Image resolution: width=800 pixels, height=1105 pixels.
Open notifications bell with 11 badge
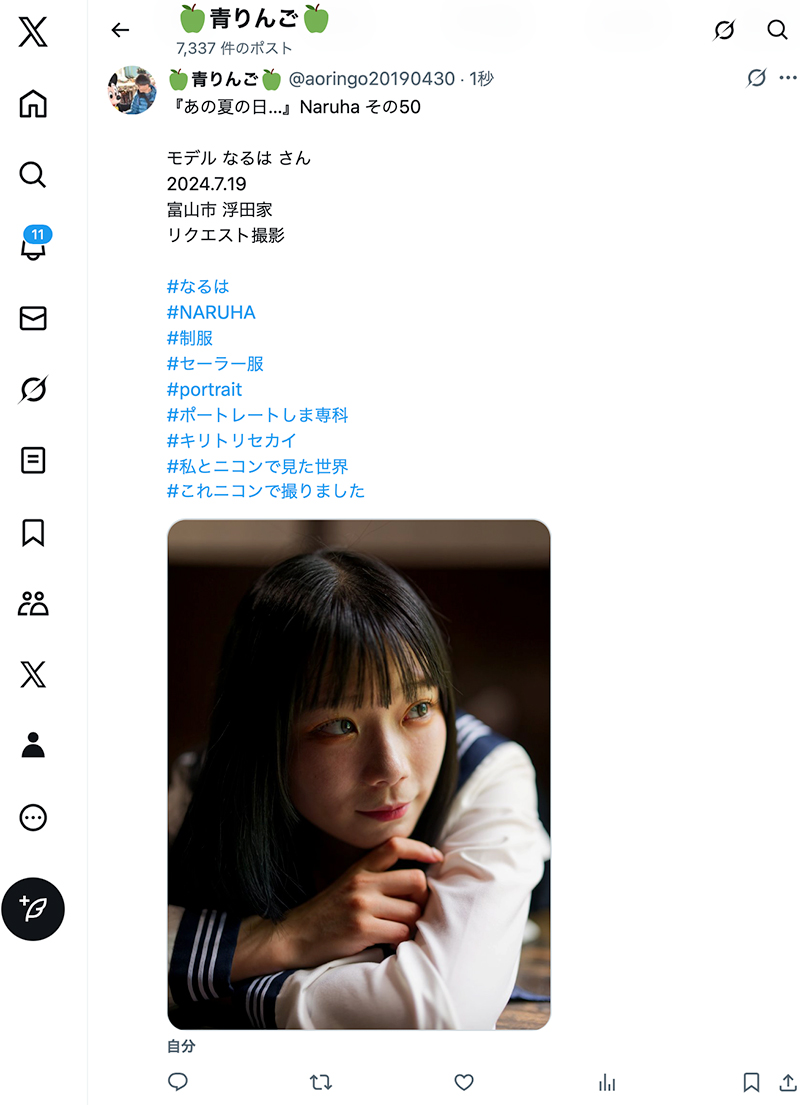(33, 246)
